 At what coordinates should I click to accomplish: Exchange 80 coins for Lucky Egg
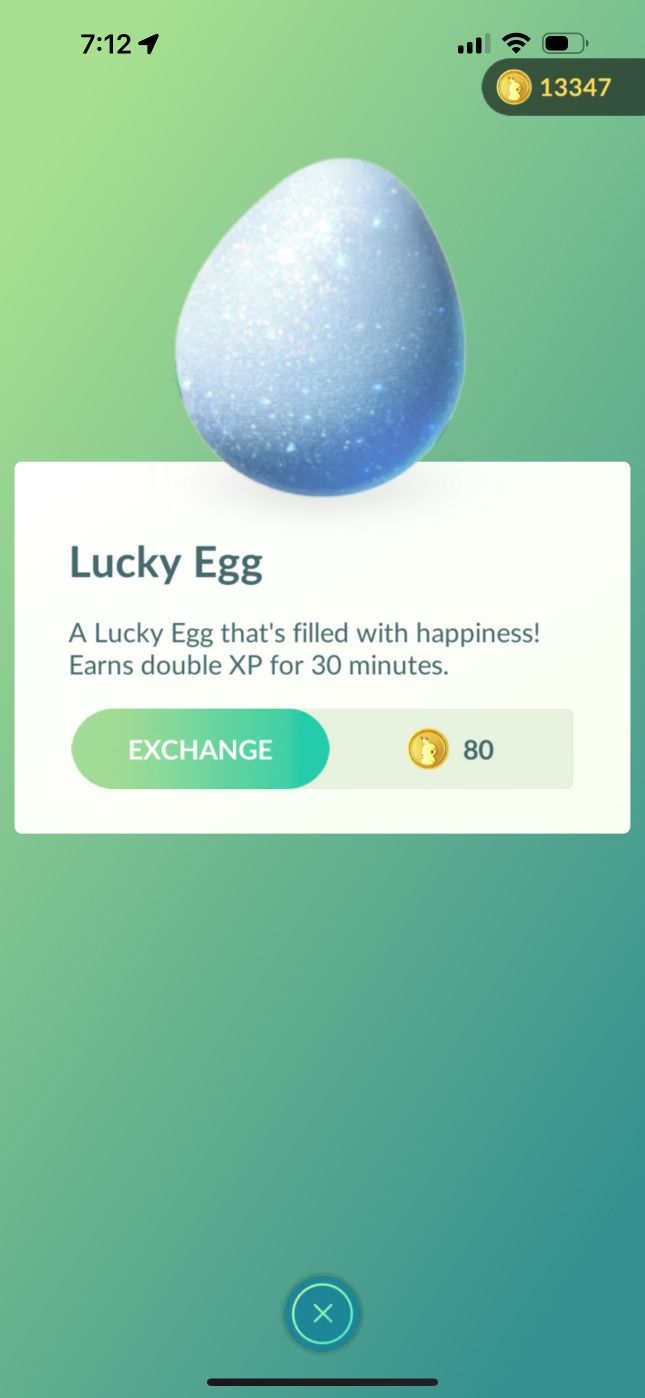pos(200,749)
